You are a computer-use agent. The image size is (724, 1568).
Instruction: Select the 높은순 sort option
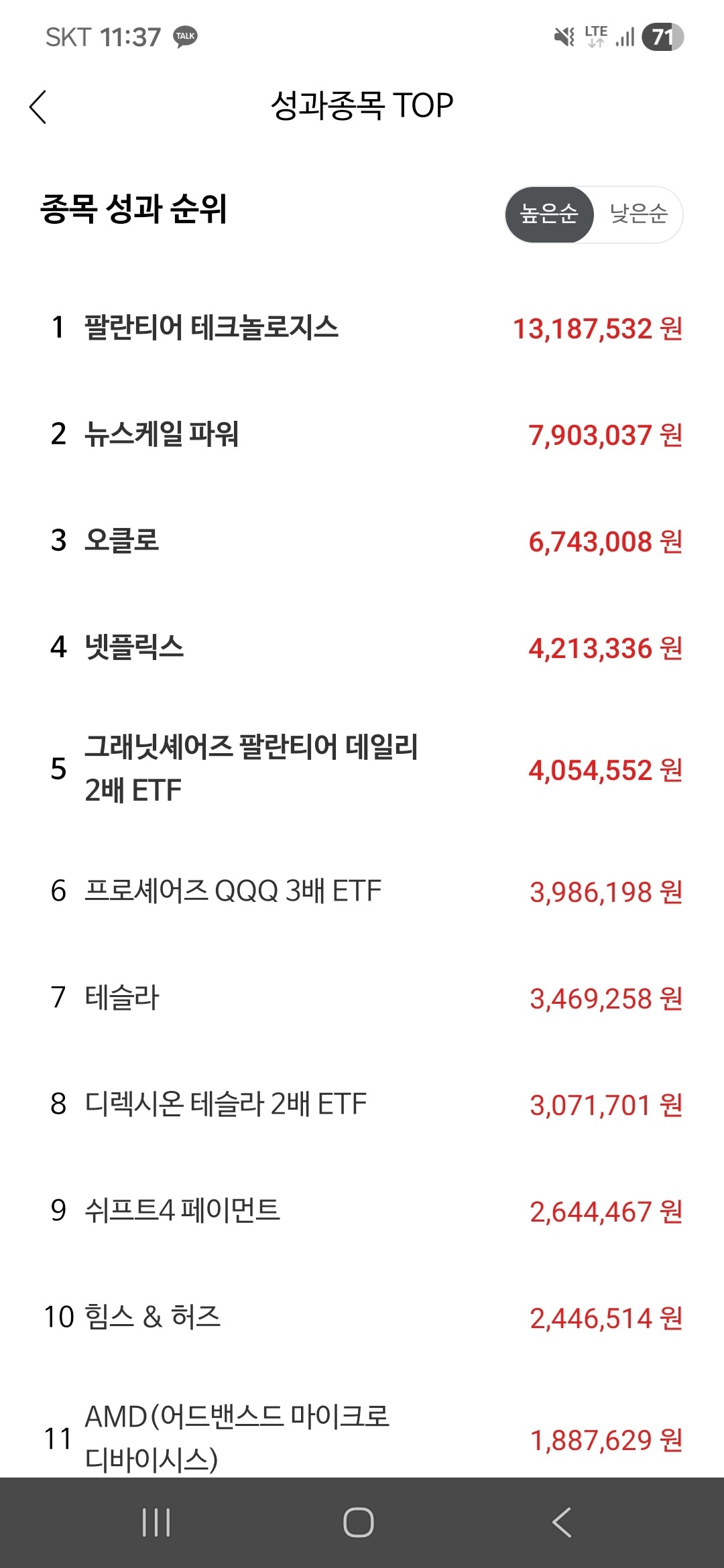549,214
